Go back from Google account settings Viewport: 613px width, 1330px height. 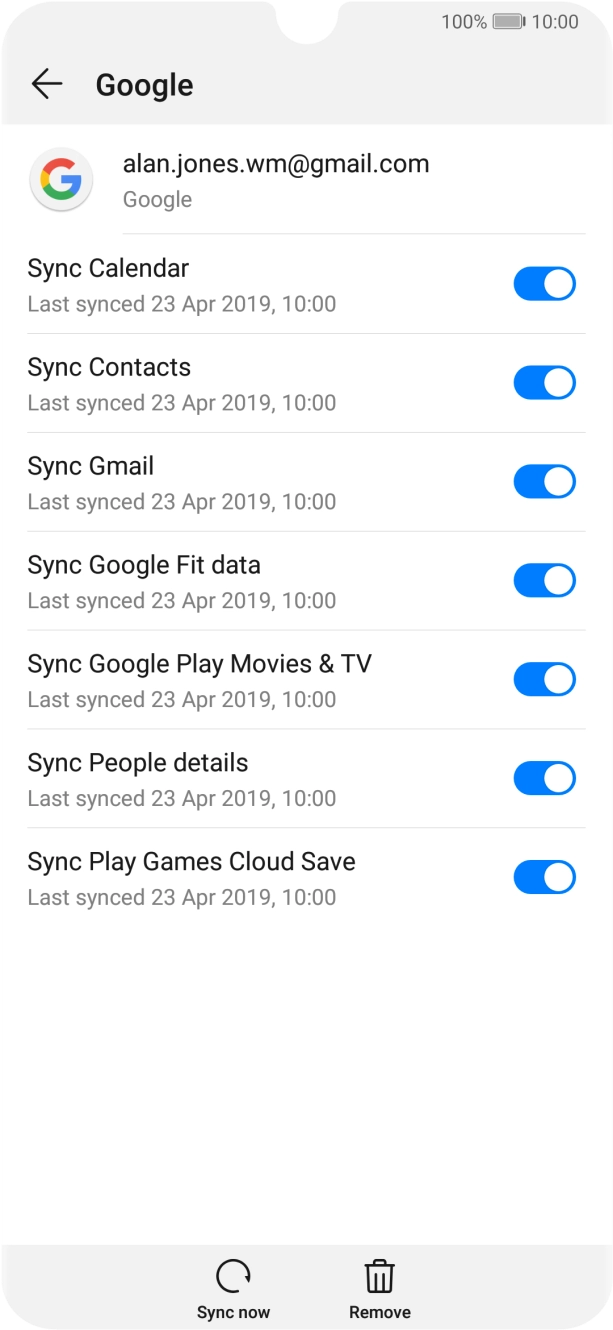47,85
